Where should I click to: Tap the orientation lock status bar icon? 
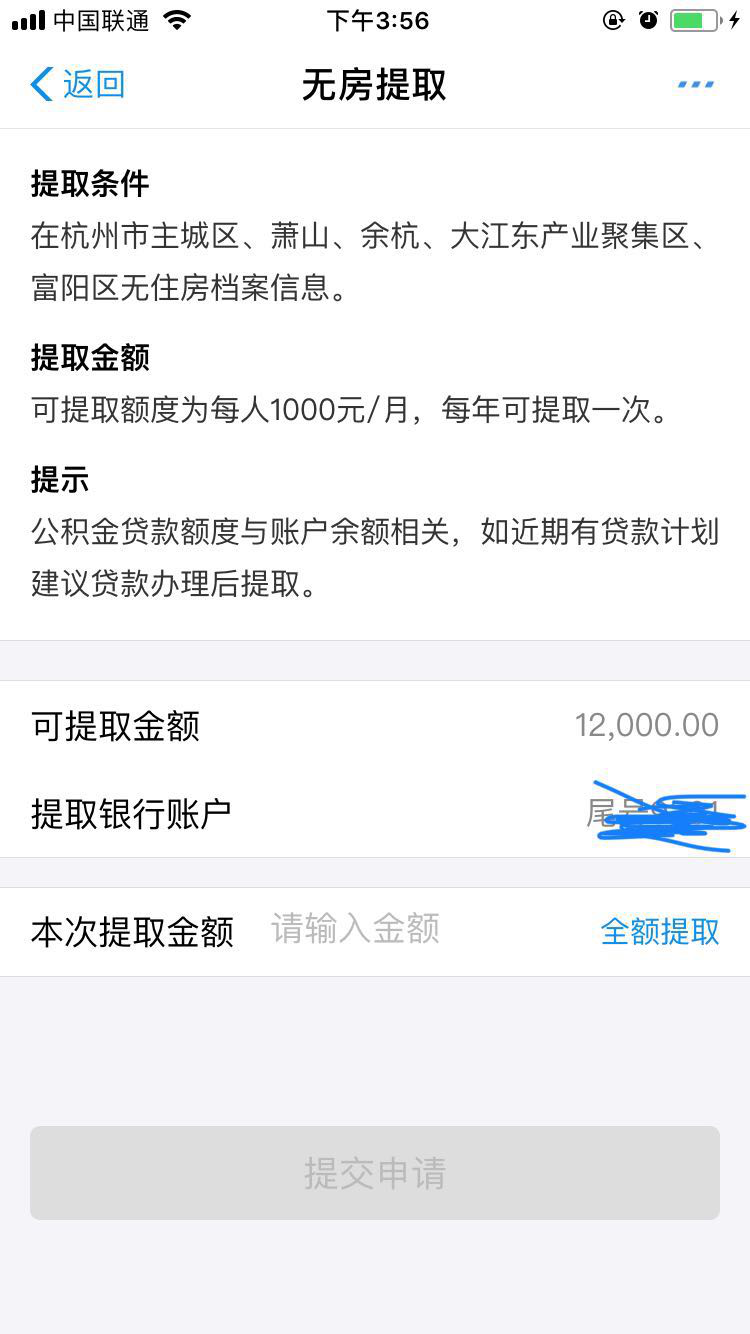pyautogui.click(x=614, y=18)
